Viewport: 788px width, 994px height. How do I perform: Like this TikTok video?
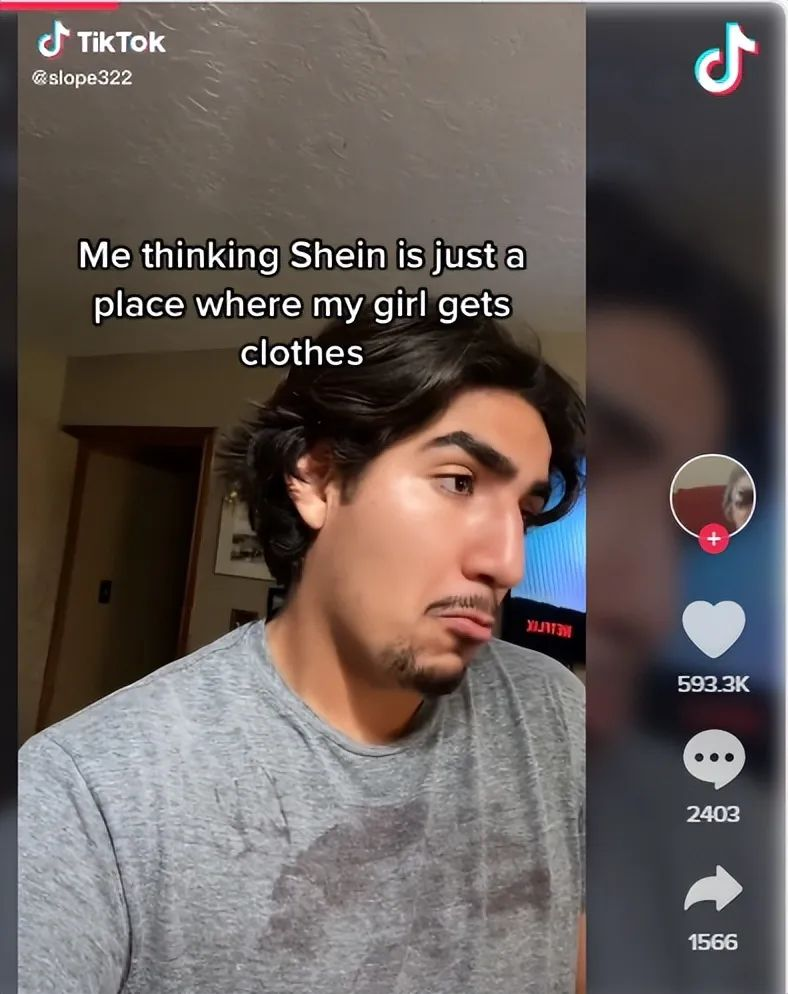pos(713,629)
